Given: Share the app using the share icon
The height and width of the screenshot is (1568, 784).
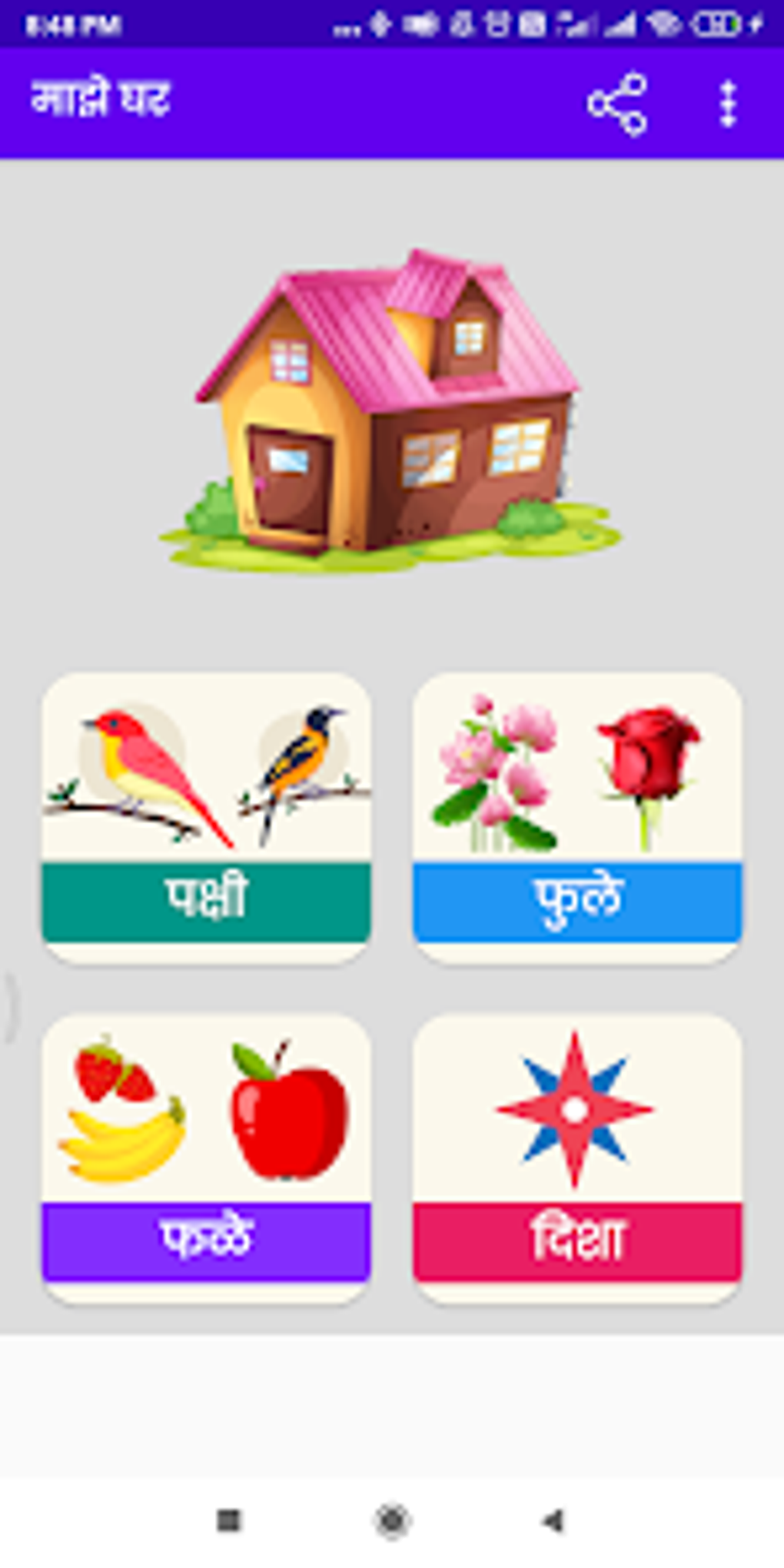Looking at the screenshot, I should (616, 104).
